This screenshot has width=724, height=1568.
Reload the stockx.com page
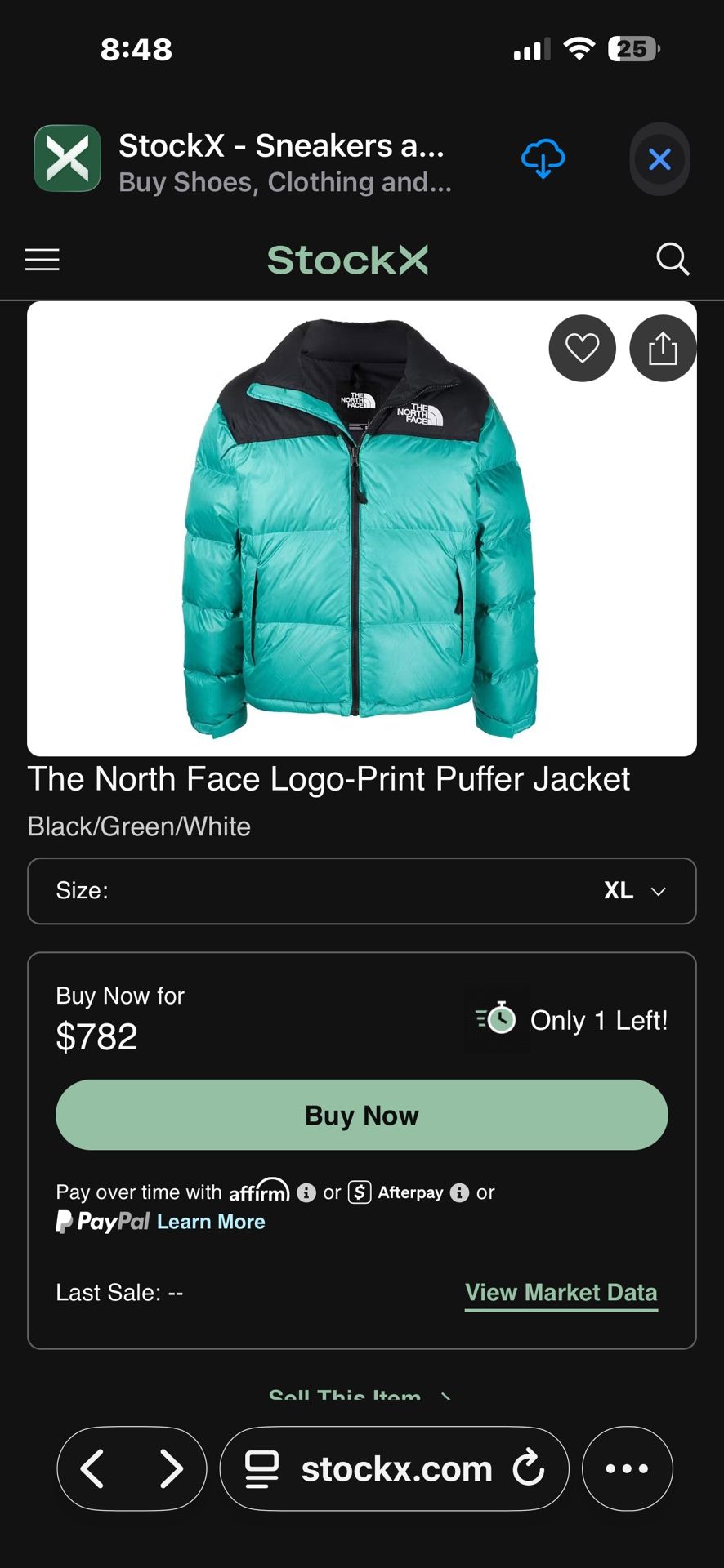tap(530, 1468)
